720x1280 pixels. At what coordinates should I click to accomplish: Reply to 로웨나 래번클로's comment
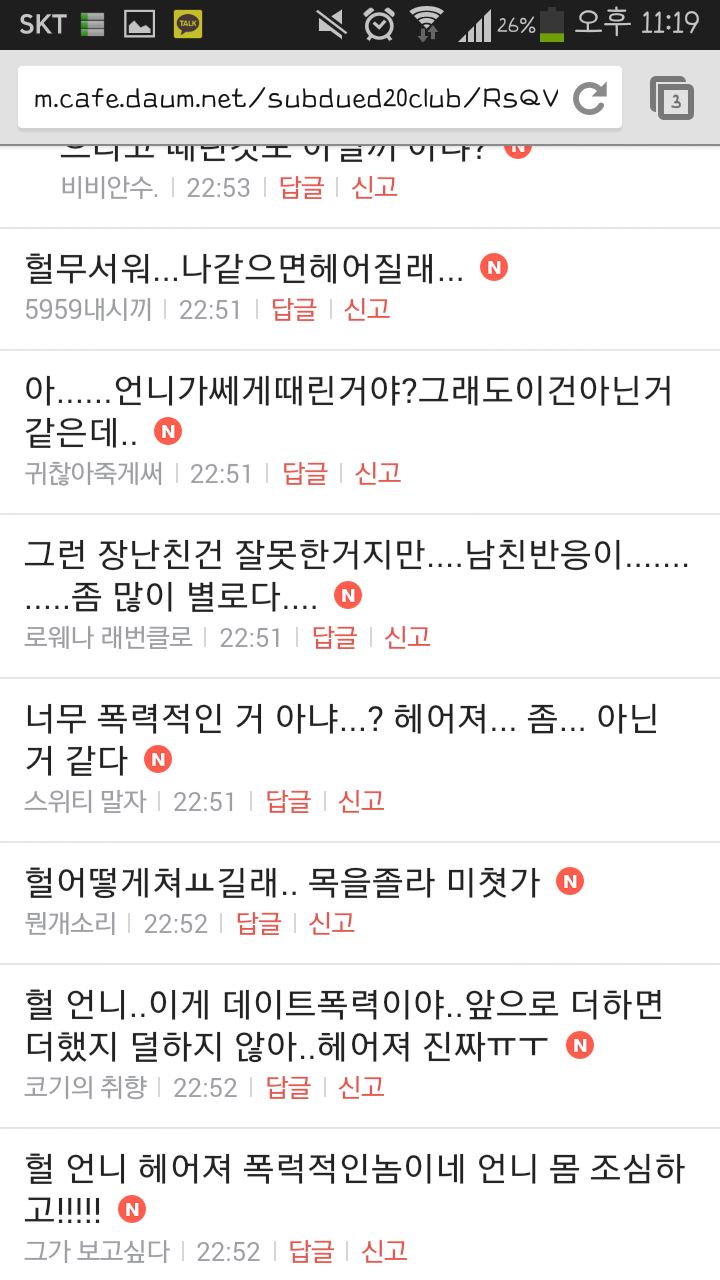coord(334,638)
